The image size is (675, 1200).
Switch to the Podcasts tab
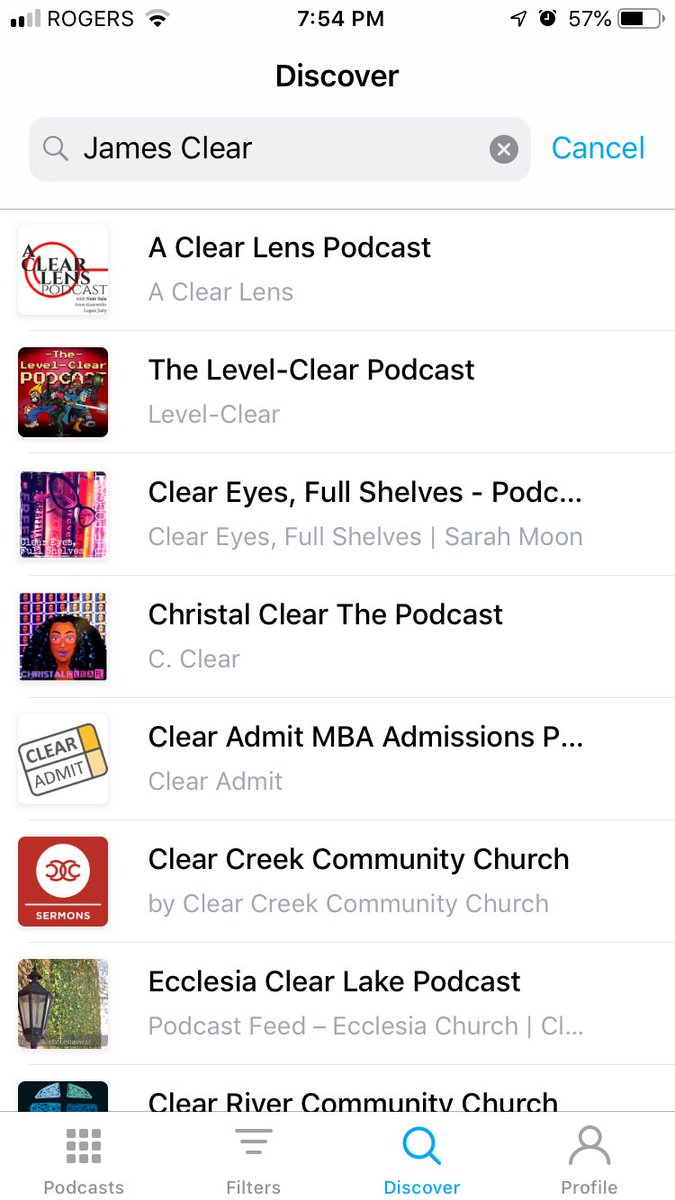(x=84, y=1158)
